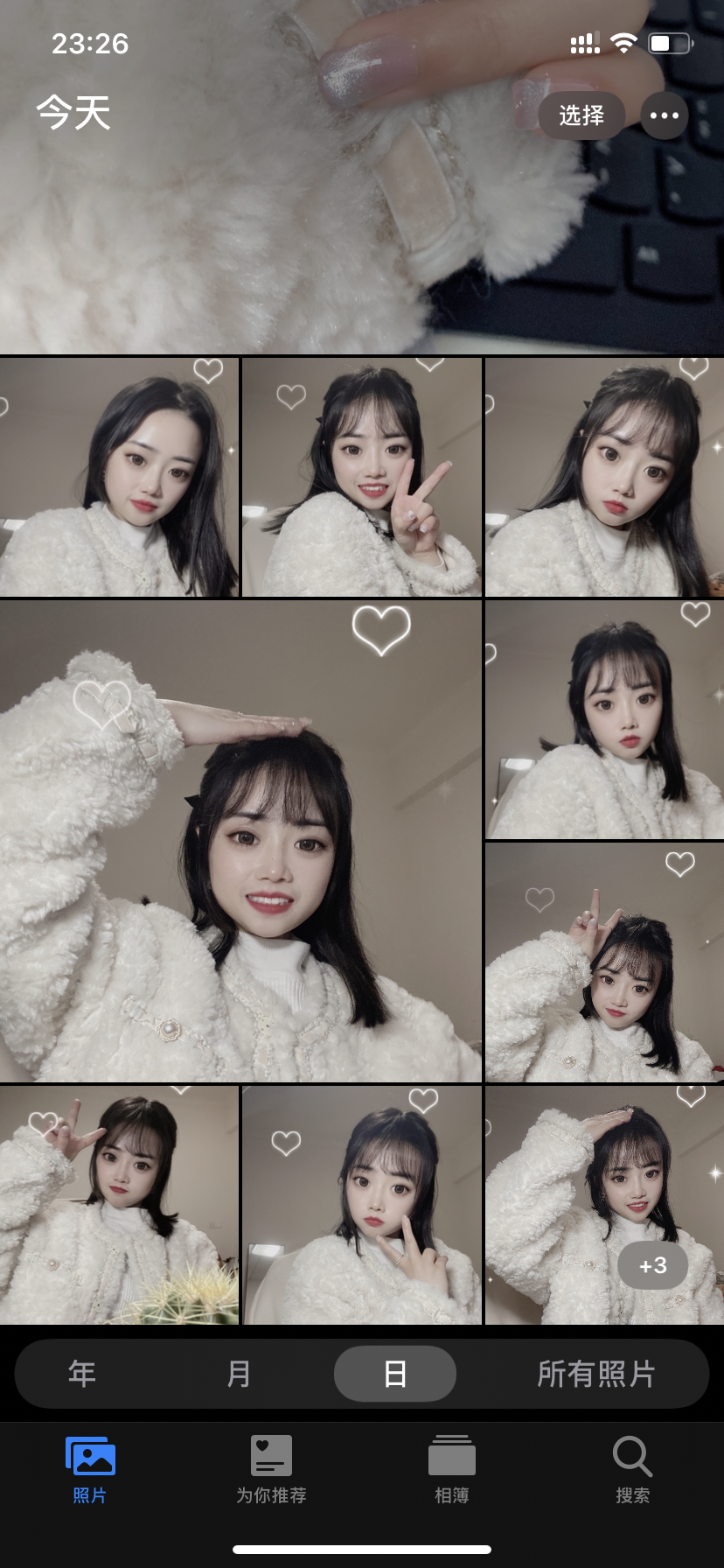
Task: Tap the 照片 tab
Action: pos(90,1470)
